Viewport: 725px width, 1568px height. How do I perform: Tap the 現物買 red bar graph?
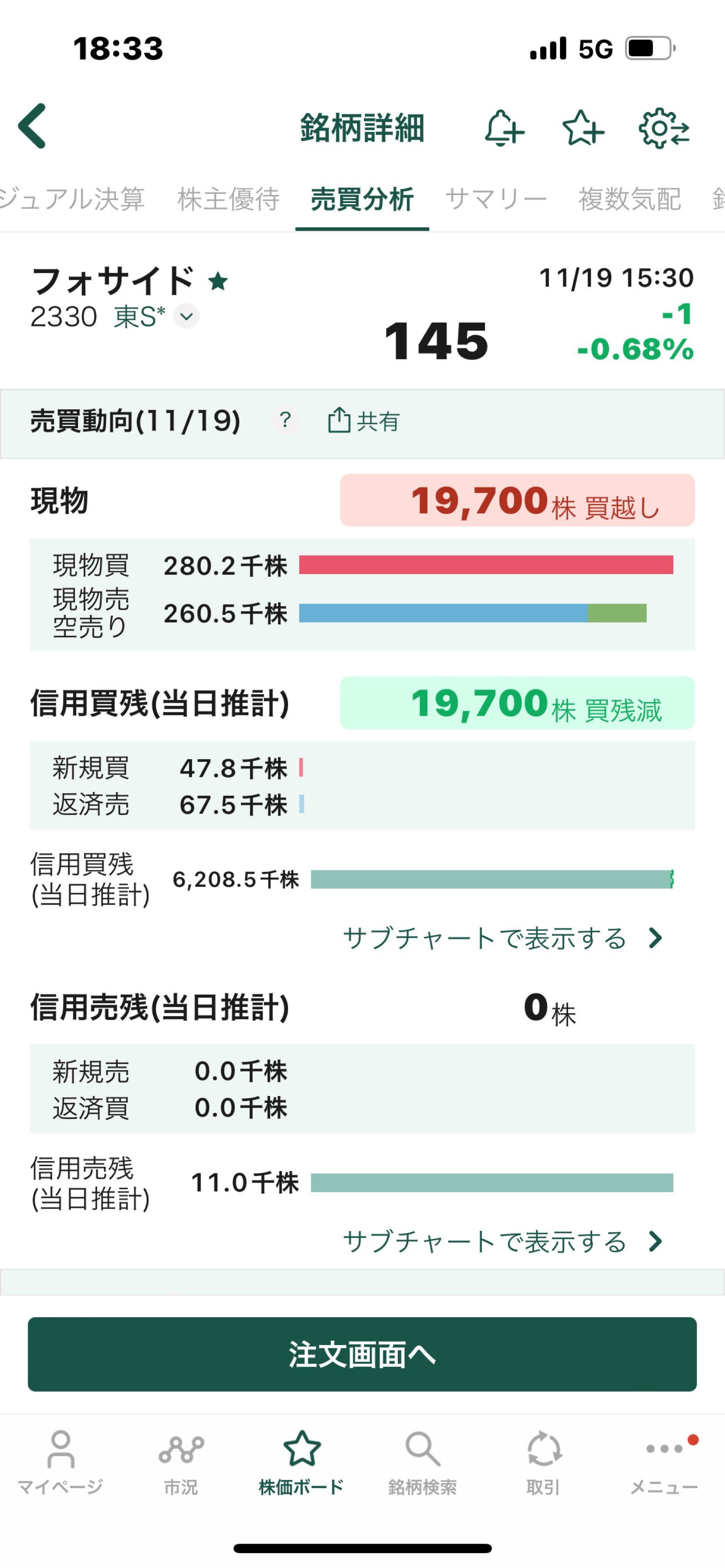487,564
